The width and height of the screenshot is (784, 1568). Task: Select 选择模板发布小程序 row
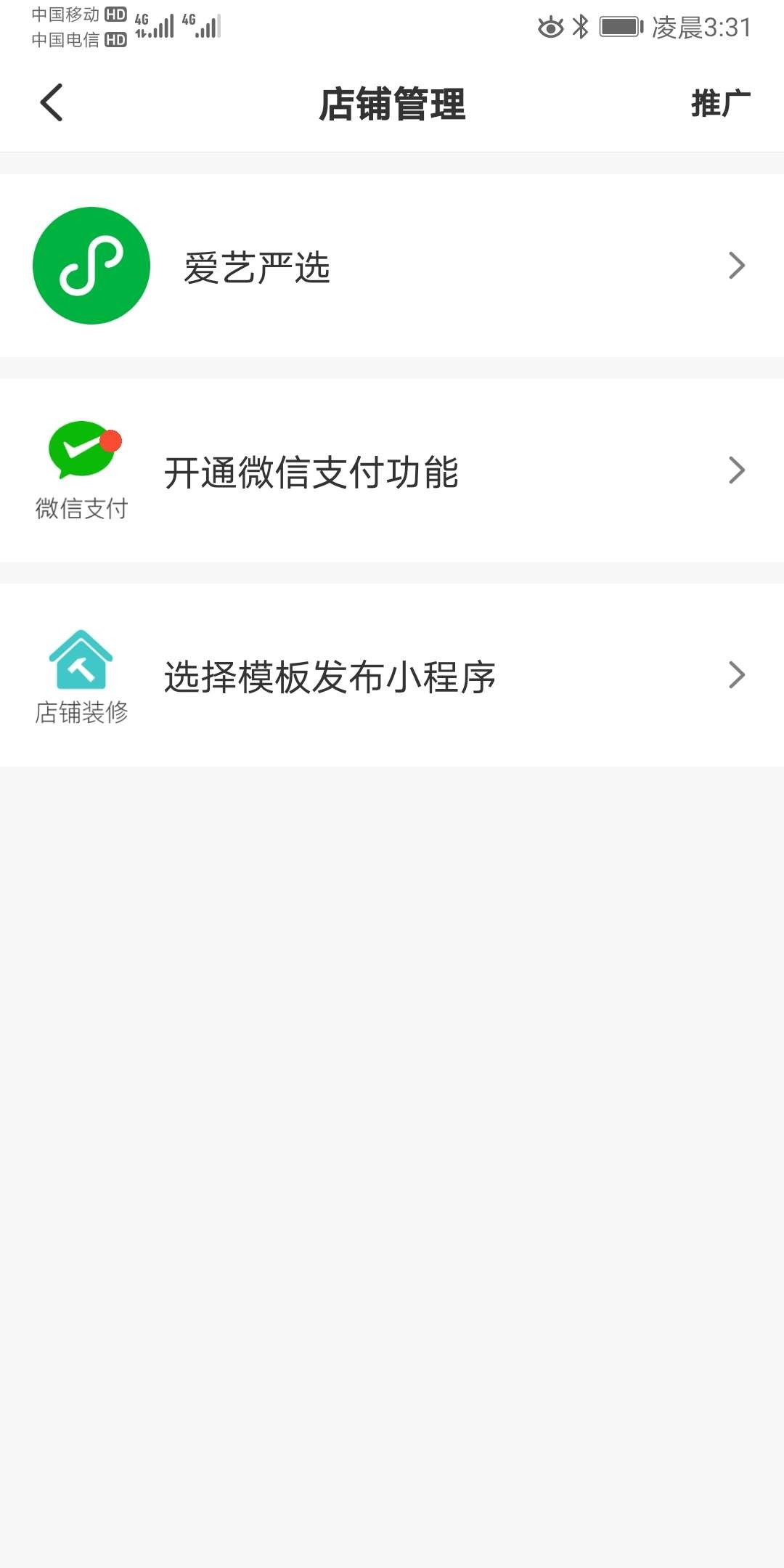pos(392,676)
